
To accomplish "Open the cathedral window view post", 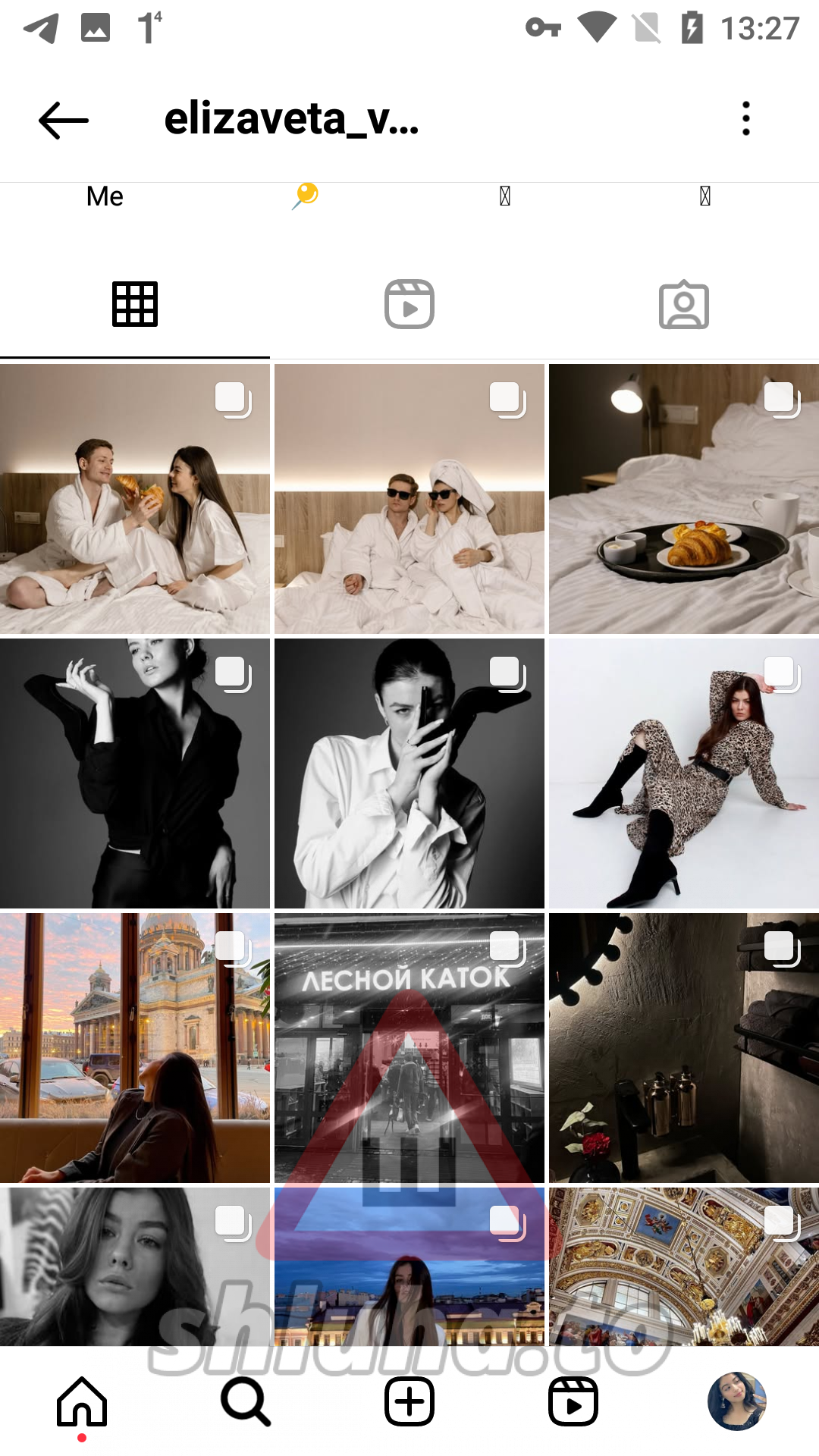I will (x=135, y=1047).
